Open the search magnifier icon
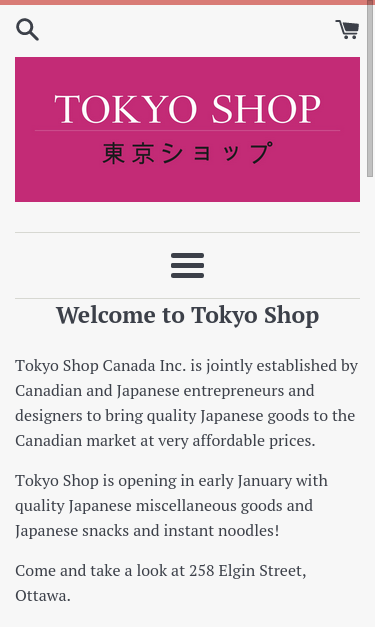Image resolution: width=375 pixels, height=627 pixels. [27, 30]
